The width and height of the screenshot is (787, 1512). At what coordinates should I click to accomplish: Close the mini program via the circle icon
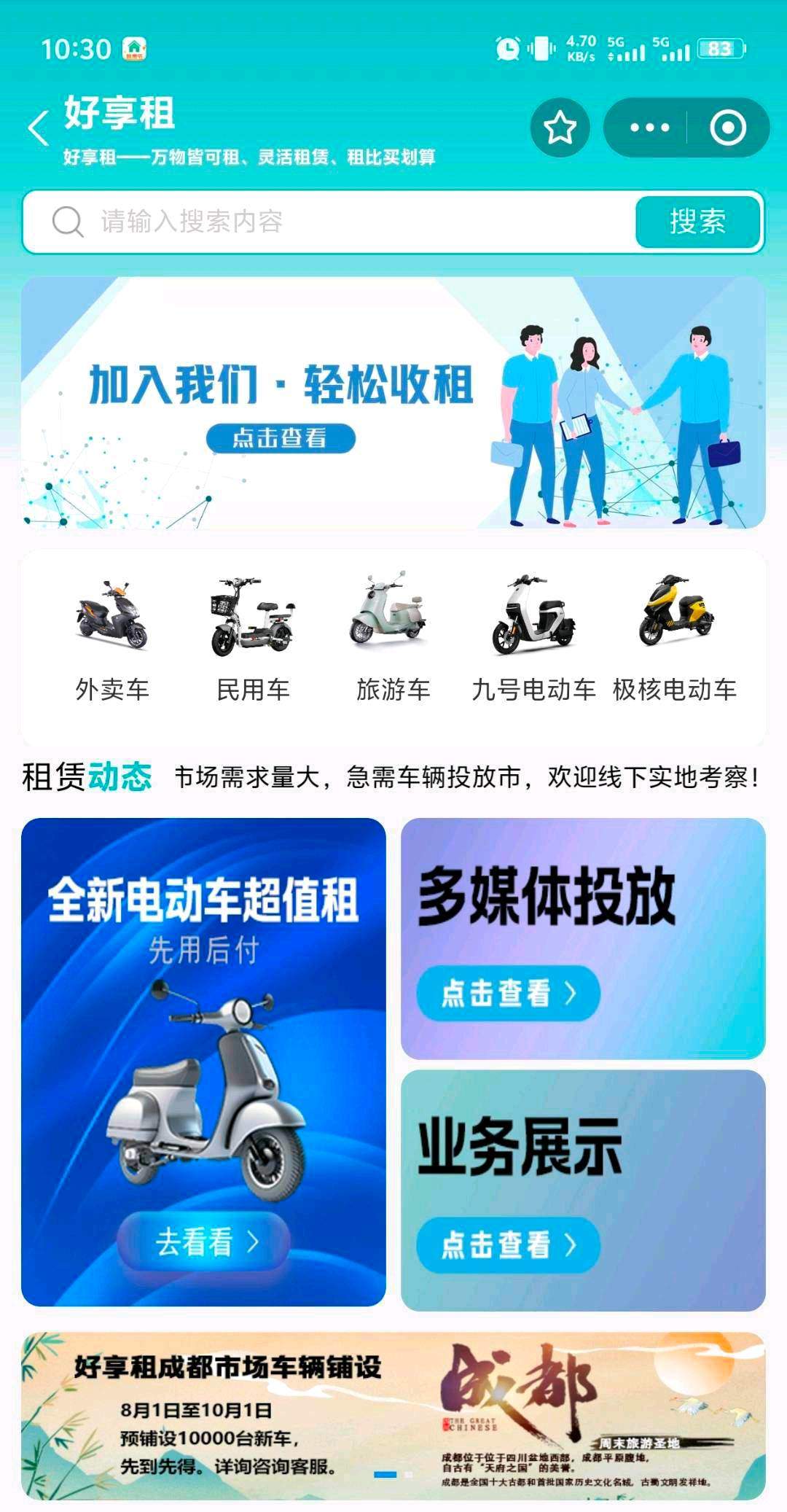click(x=727, y=128)
